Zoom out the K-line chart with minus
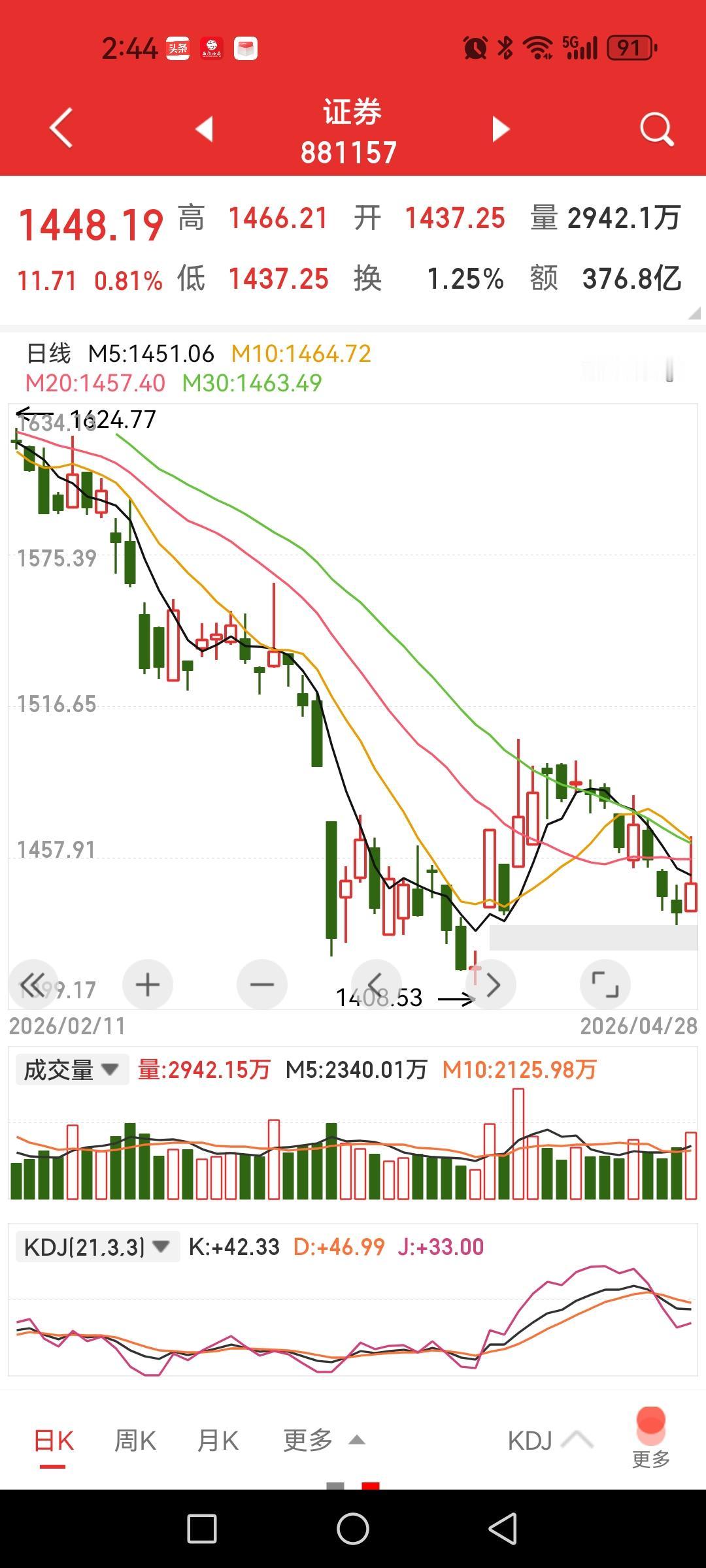 pos(262,985)
